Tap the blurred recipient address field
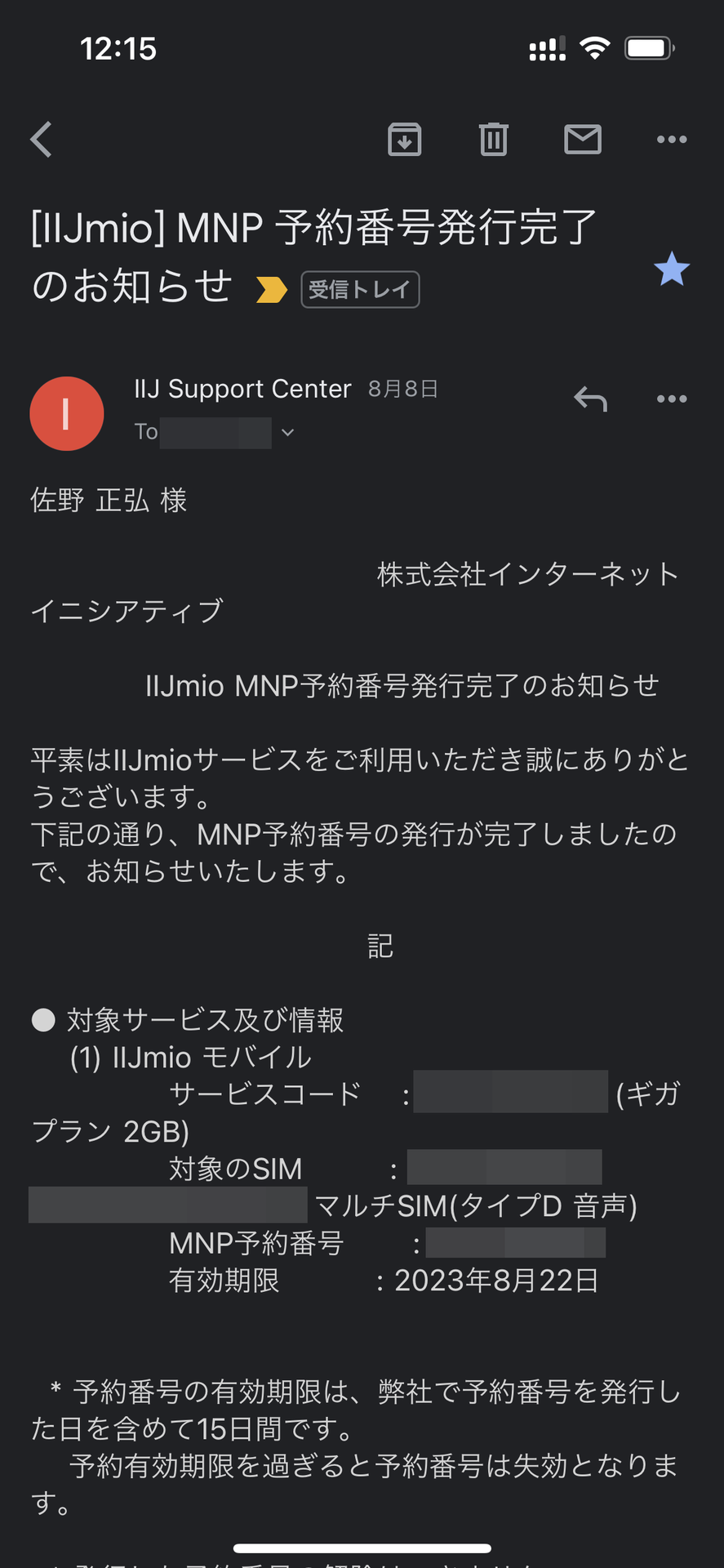 pyautogui.click(x=214, y=432)
